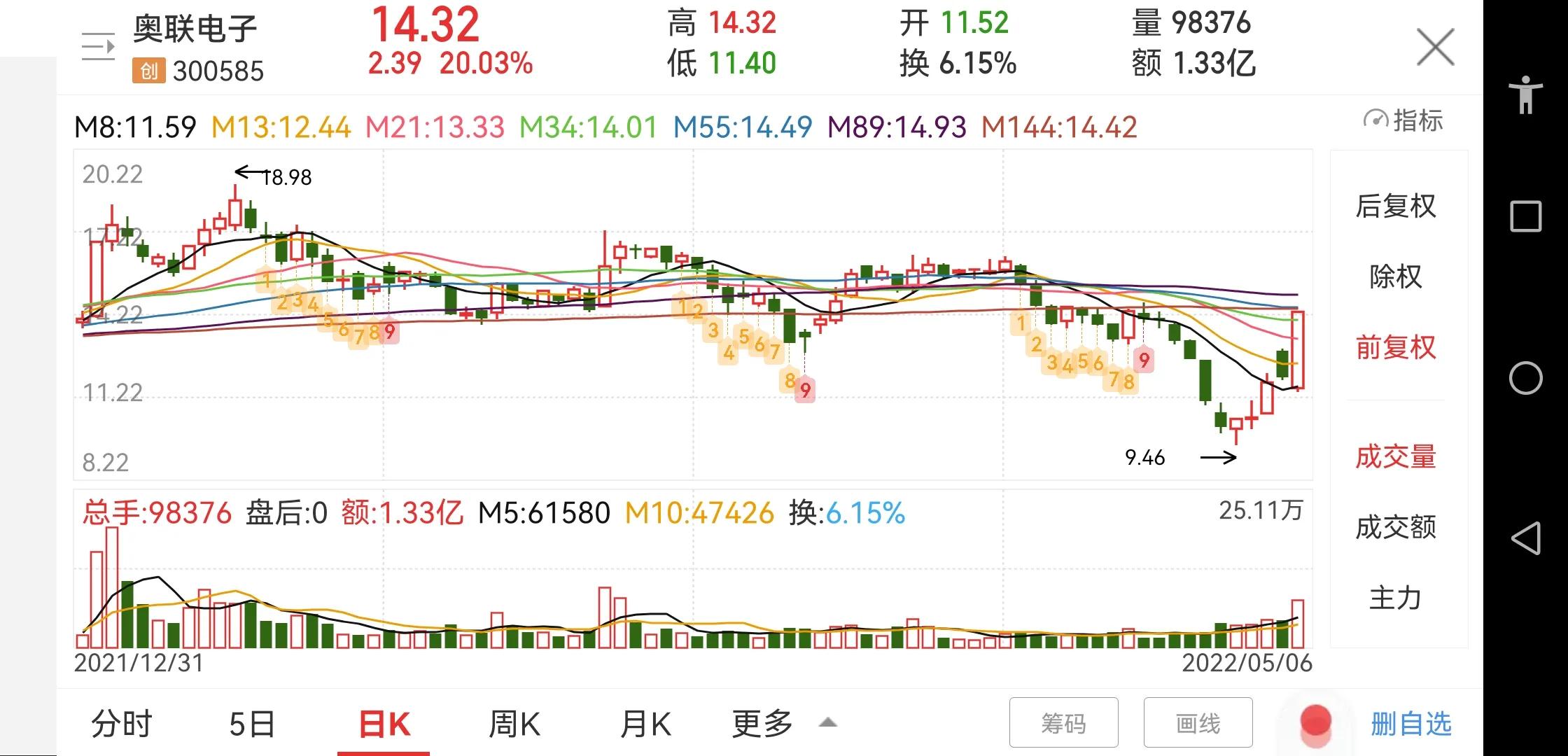Open the 画线 drawing tool
The height and width of the screenshot is (756, 1568).
(x=1198, y=722)
